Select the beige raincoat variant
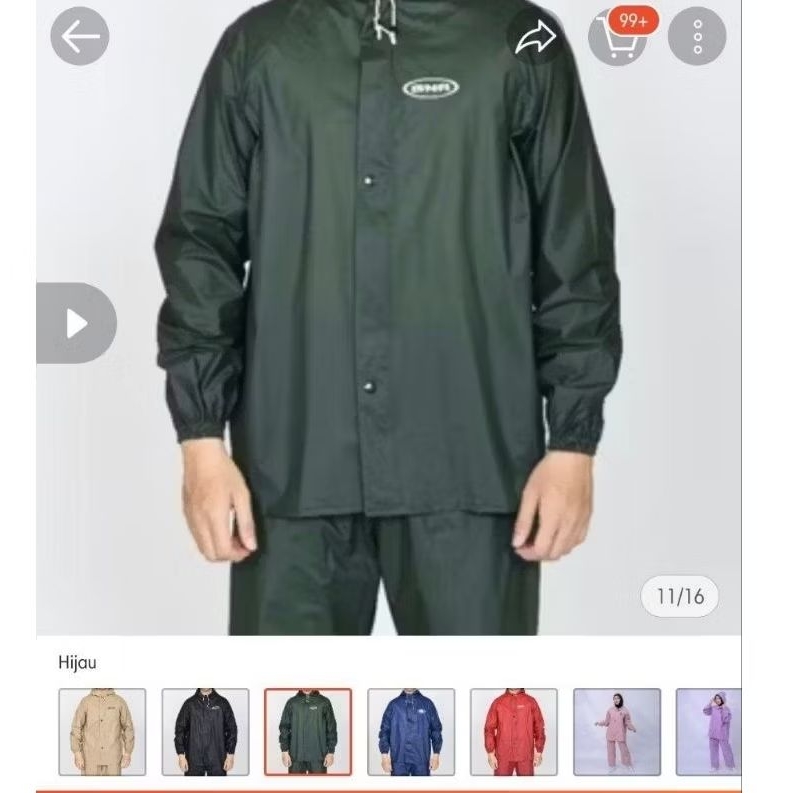The width and height of the screenshot is (793, 793). coord(102,732)
